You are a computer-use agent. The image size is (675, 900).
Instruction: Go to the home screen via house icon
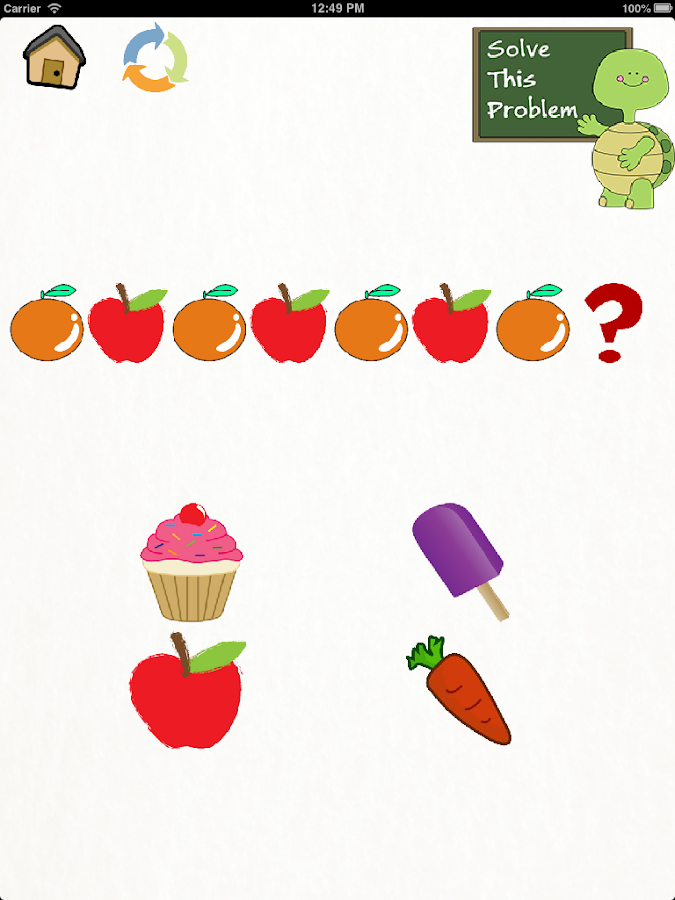[55, 58]
